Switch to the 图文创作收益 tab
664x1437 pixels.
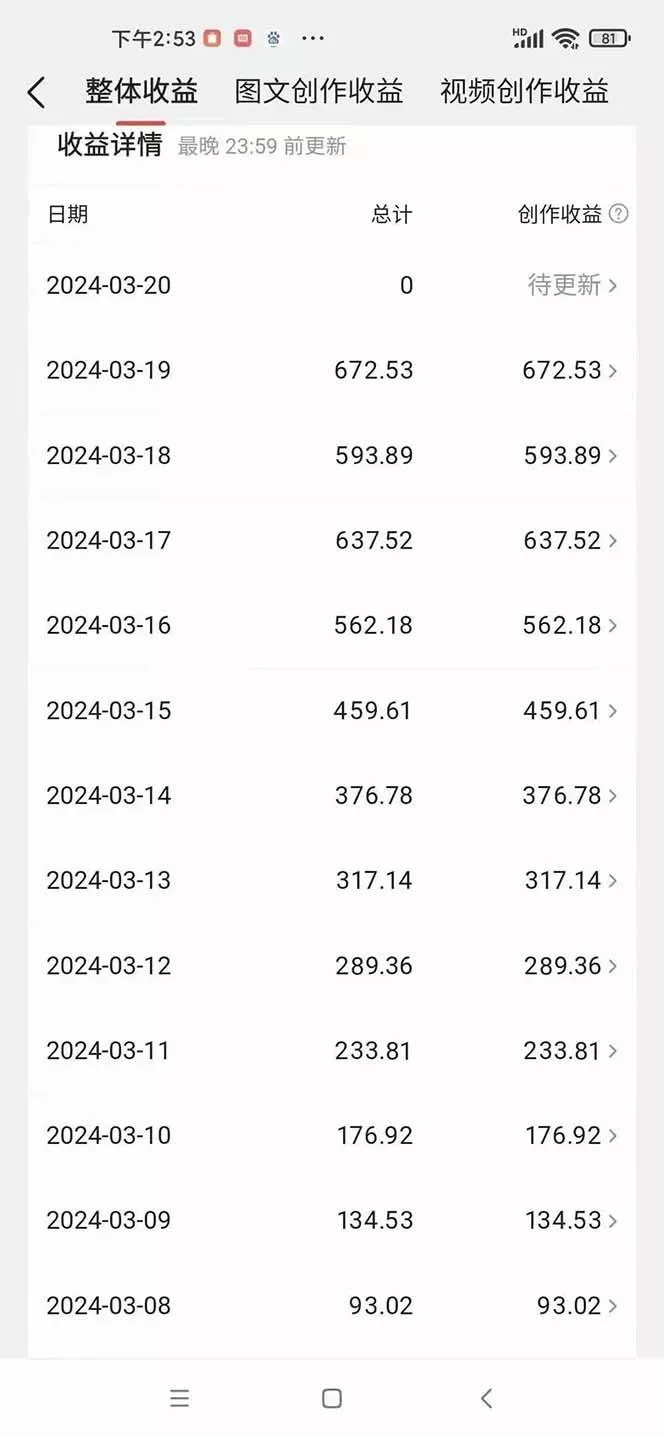(x=319, y=92)
